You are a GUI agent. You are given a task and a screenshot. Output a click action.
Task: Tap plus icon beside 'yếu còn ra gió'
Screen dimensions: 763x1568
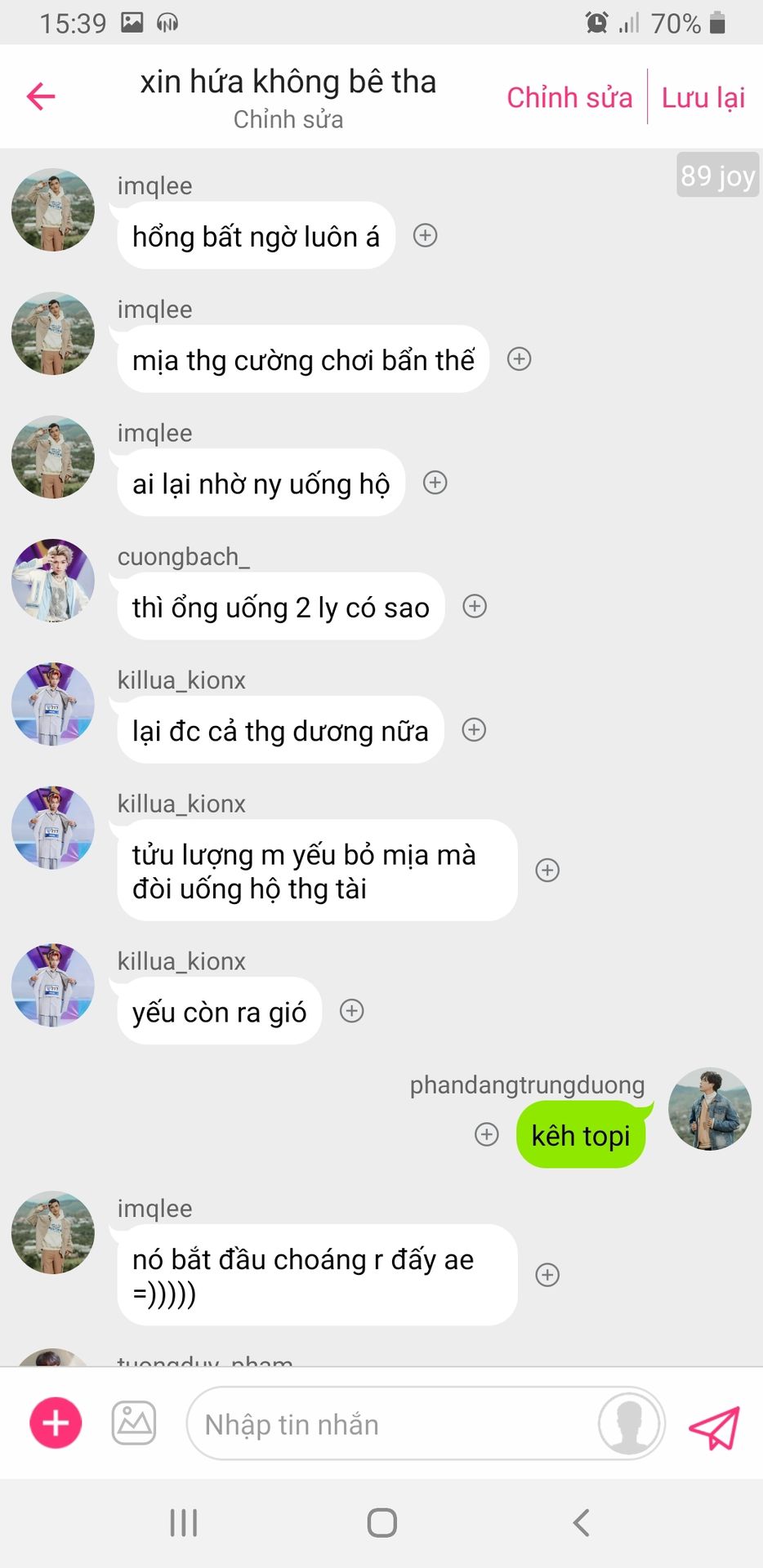[x=351, y=1011]
